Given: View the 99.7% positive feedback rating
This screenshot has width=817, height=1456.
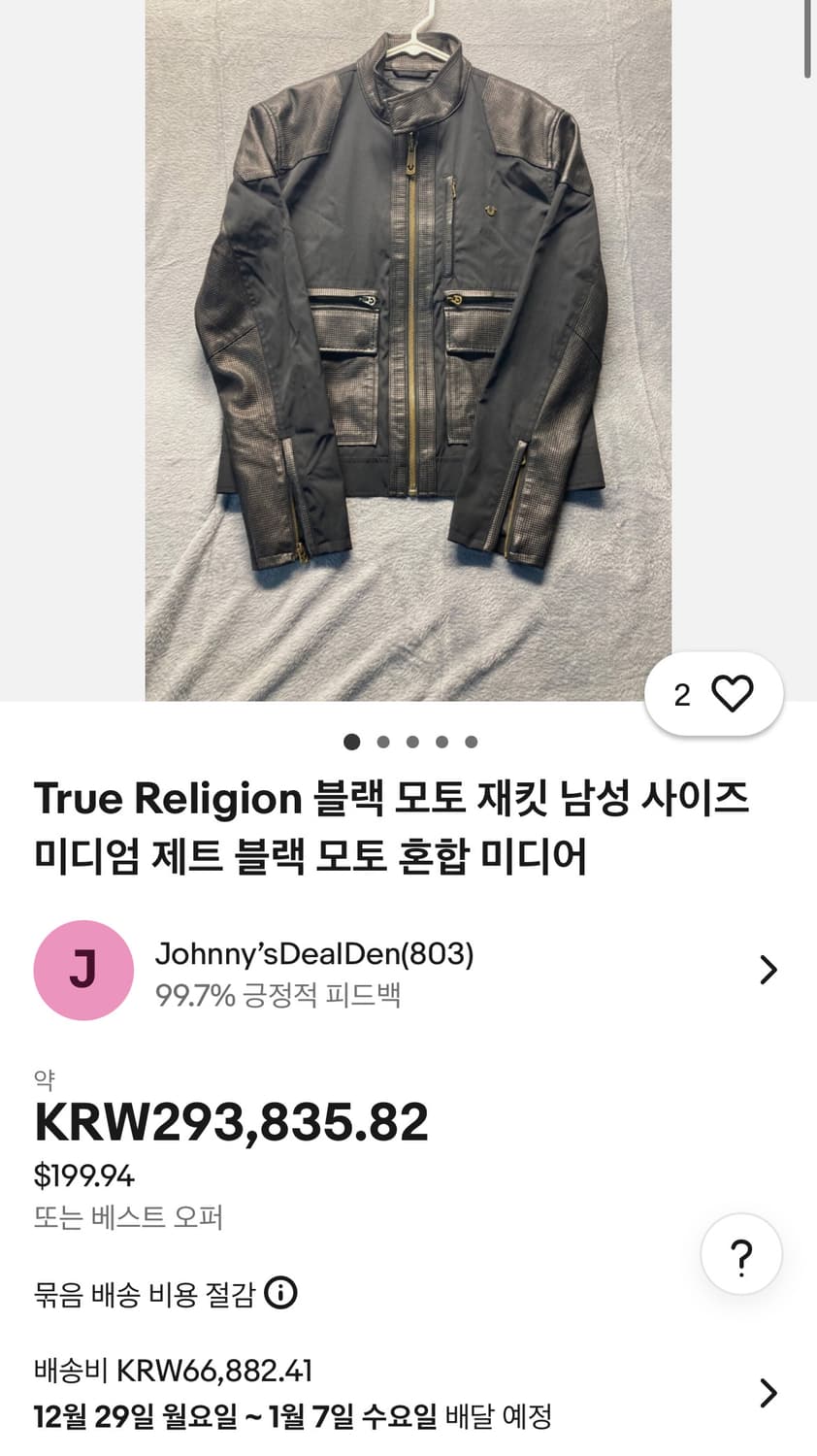Looking at the screenshot, I should (x=279, y=993).
